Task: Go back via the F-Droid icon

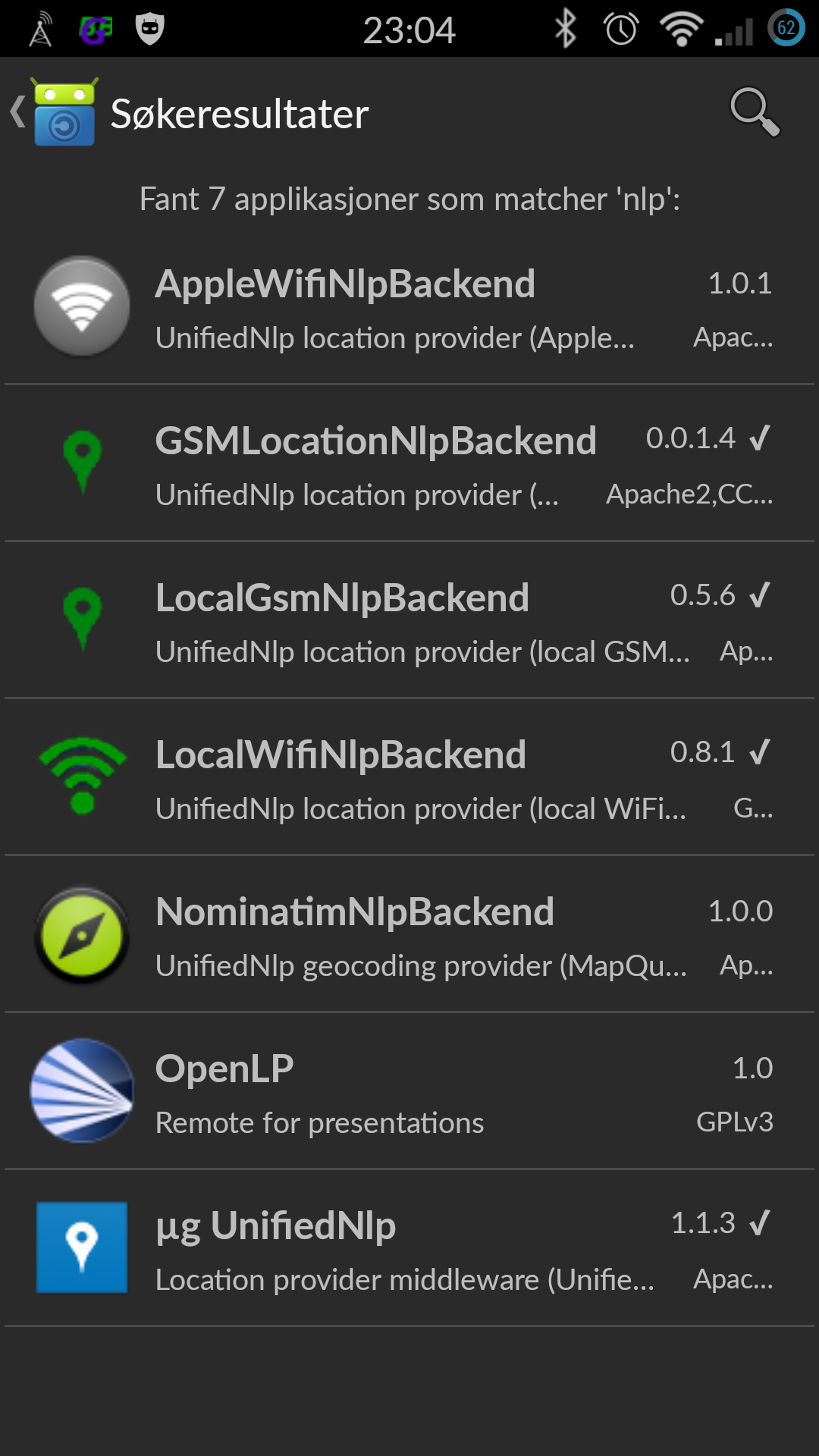Action: tap(62, 112)
